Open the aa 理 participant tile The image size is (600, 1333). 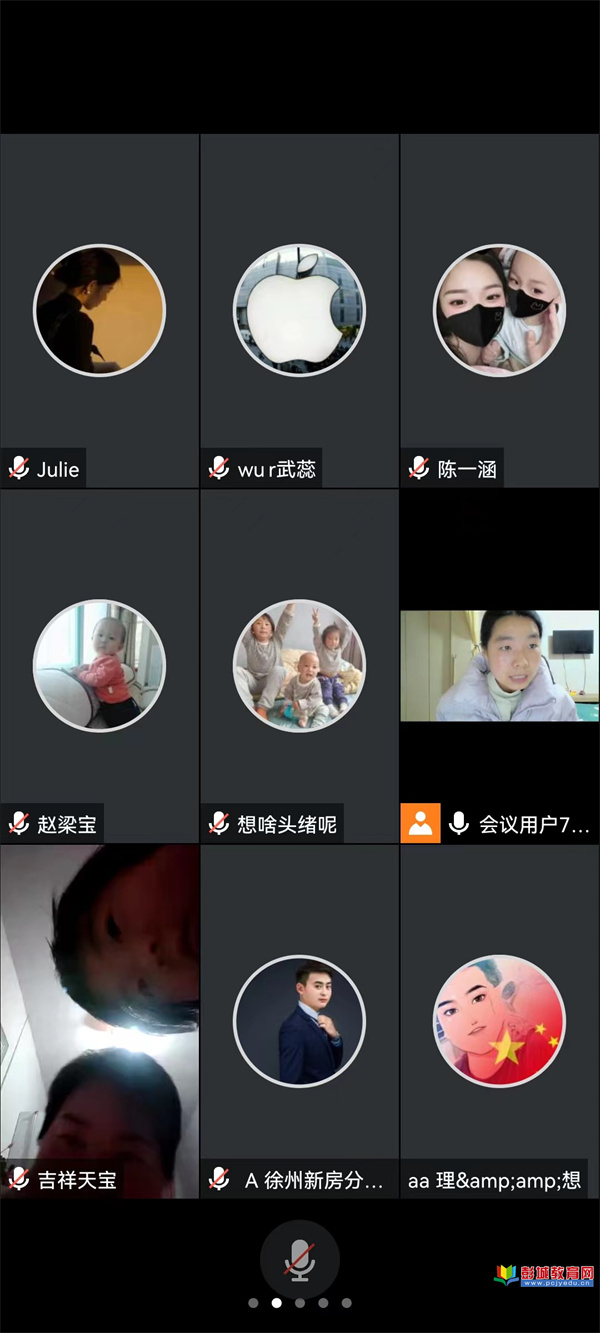(499, 1020)
